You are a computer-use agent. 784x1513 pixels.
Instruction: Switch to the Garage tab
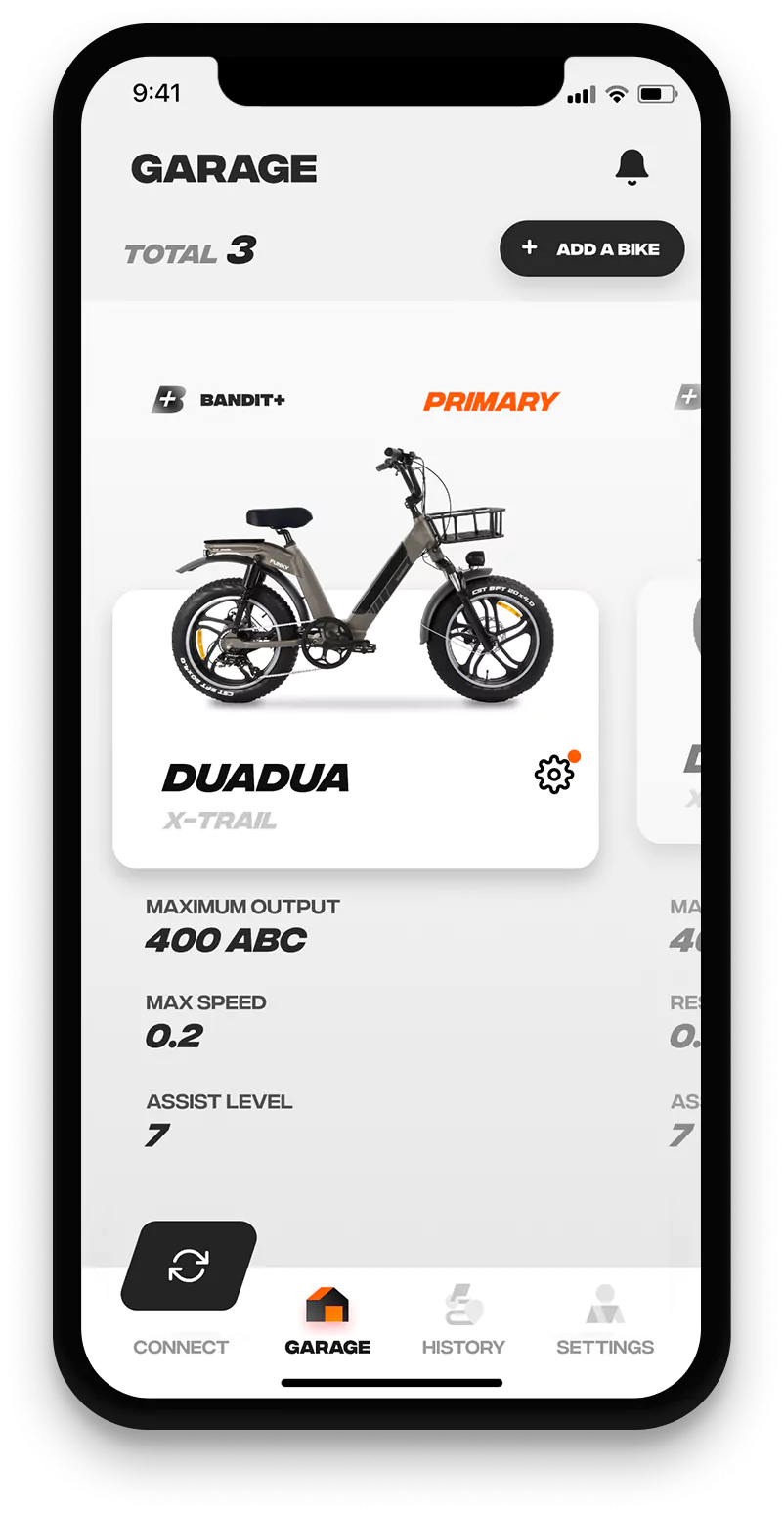[327, 1320]
